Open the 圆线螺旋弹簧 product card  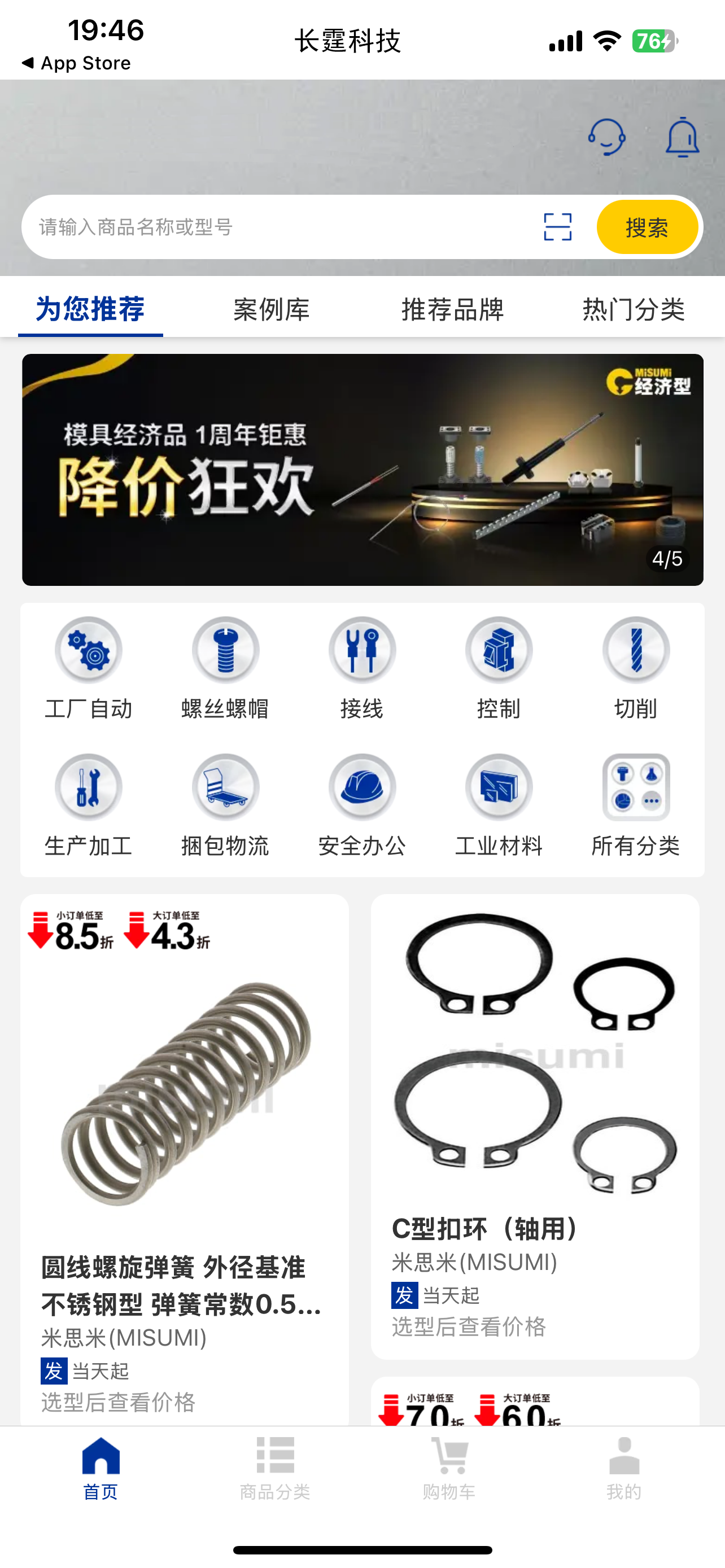[185, 1157]
